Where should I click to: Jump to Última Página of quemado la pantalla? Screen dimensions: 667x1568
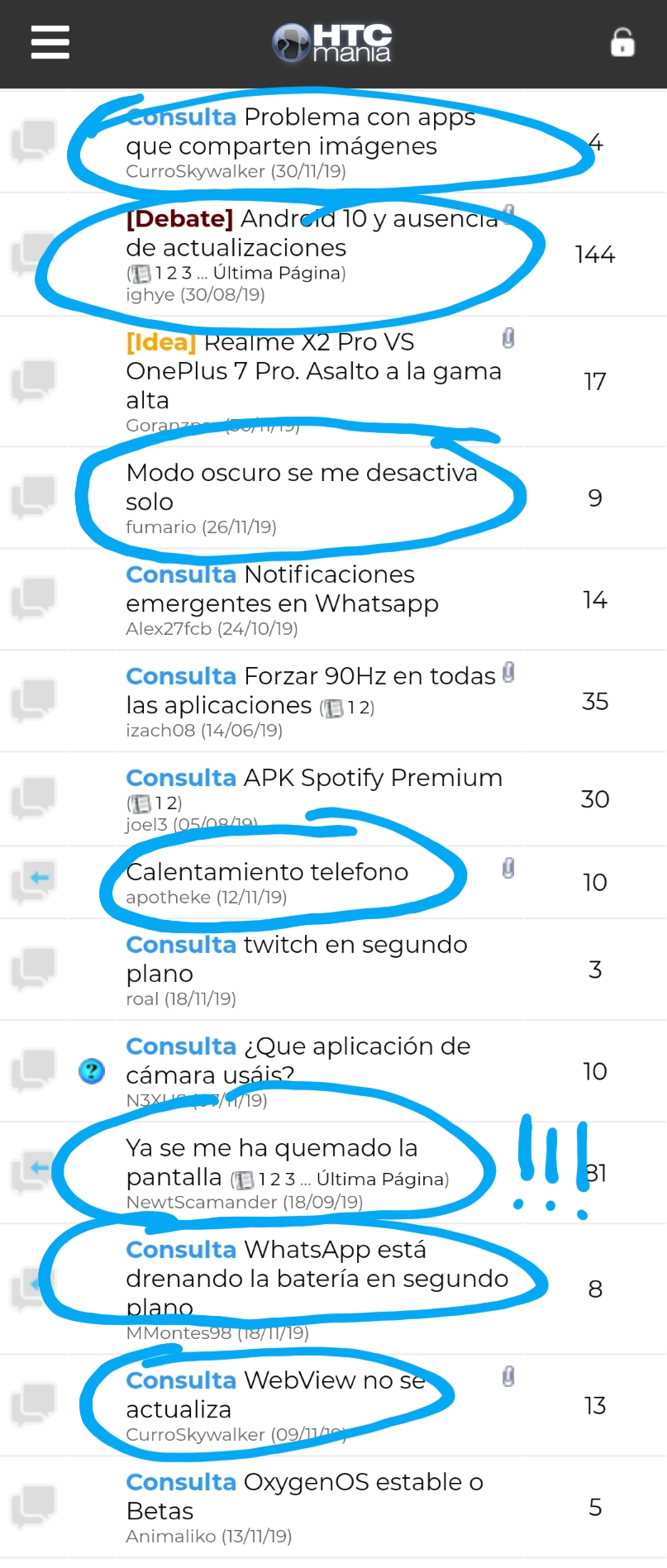tap(380, 1180)
